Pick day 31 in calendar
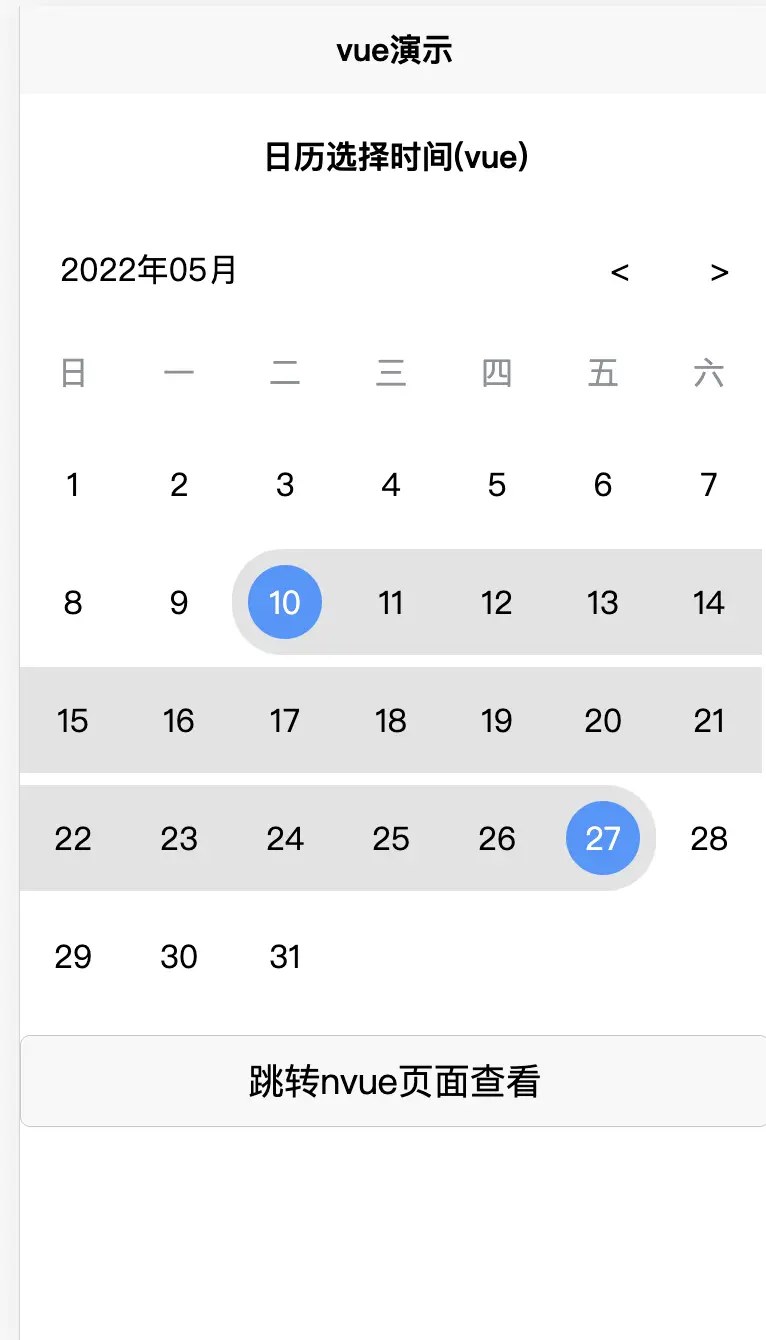766x1340 pixels. point(285,957)
